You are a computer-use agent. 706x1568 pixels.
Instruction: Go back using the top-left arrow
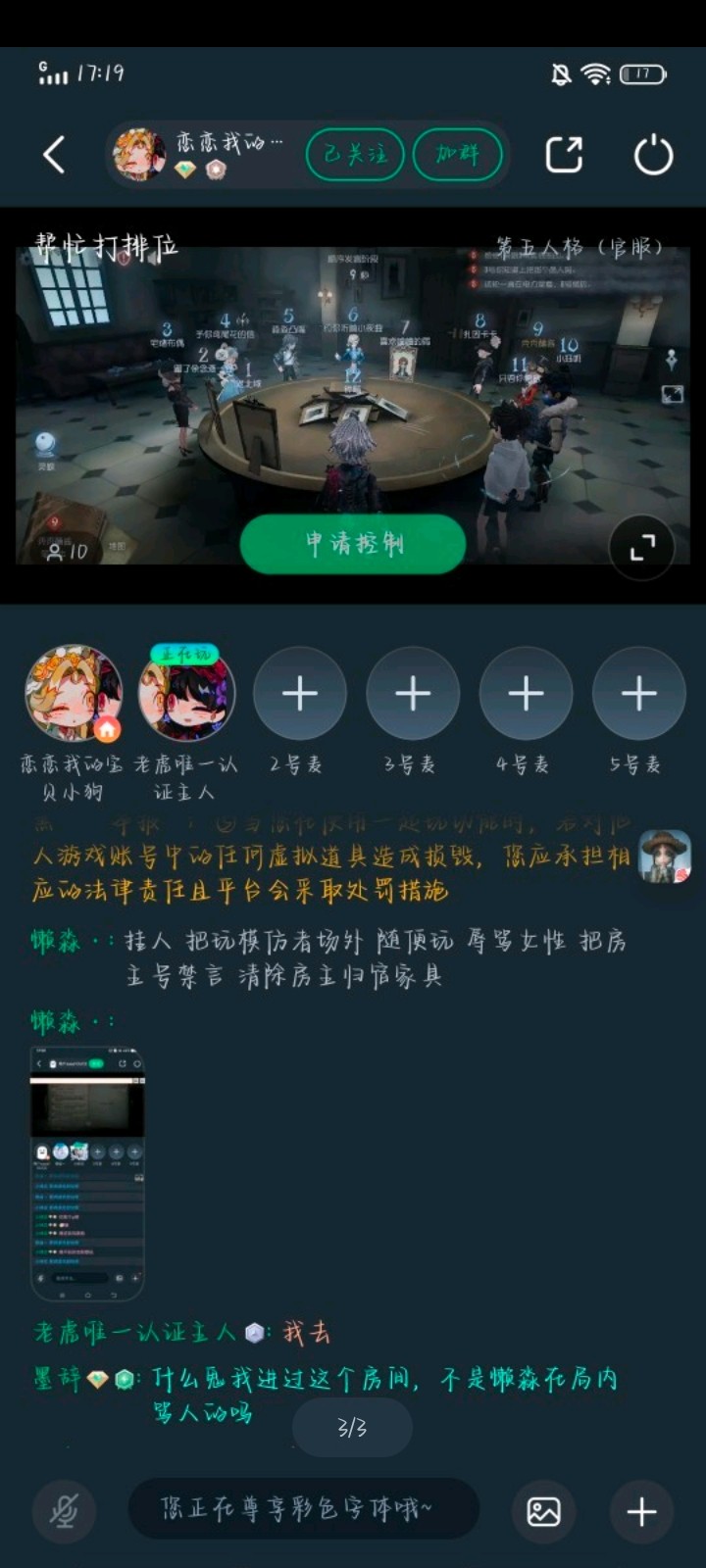point(55,155)
